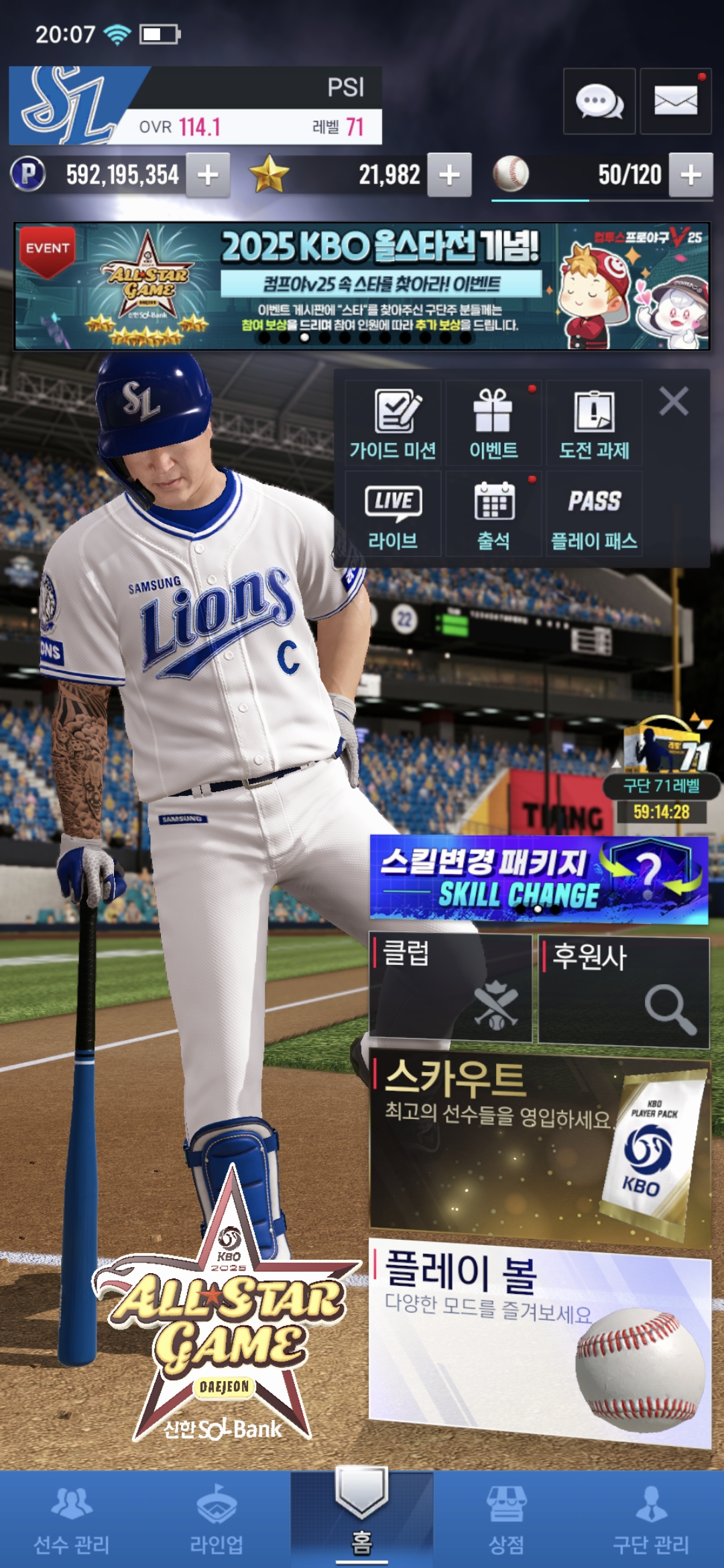Open the 스킬변경 패키지 banner
This screenshot has width=724, height=1568.
(x=539, y=879)
